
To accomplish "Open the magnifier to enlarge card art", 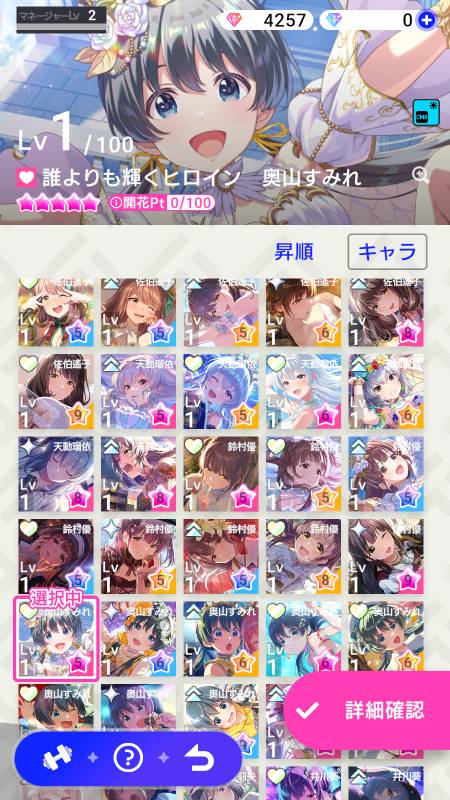I will [420, 176].
